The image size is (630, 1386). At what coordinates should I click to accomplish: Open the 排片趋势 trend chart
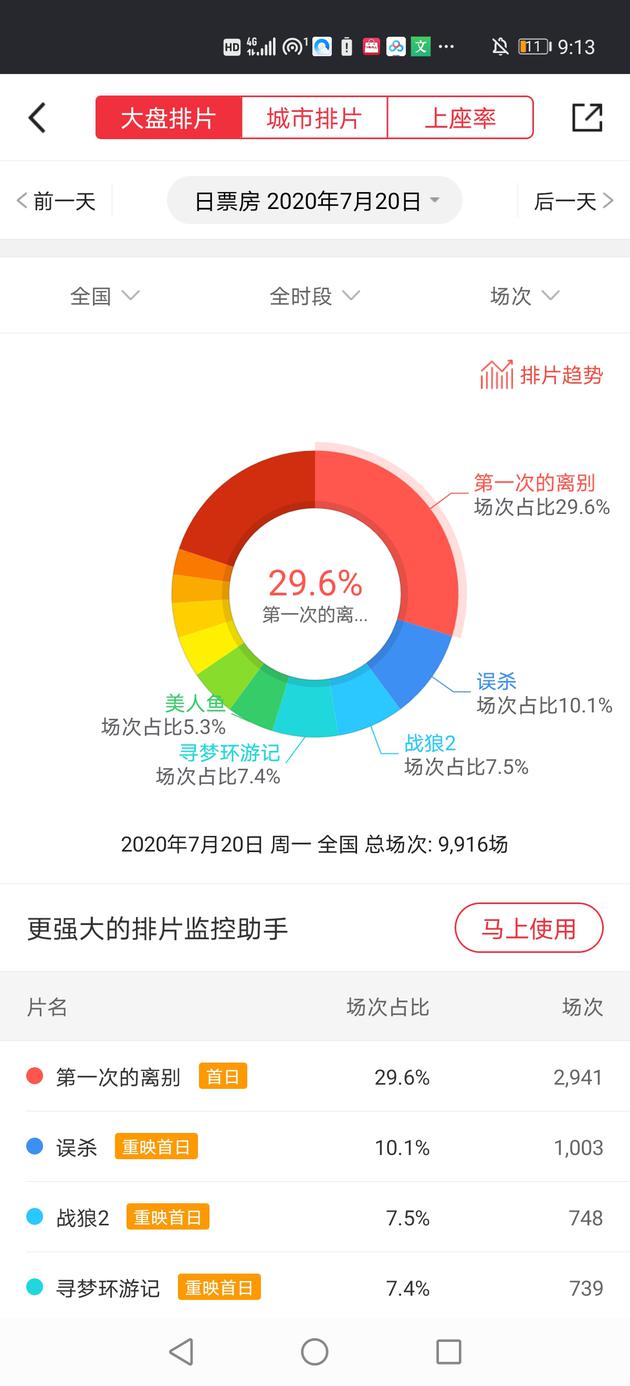point(542,376)
